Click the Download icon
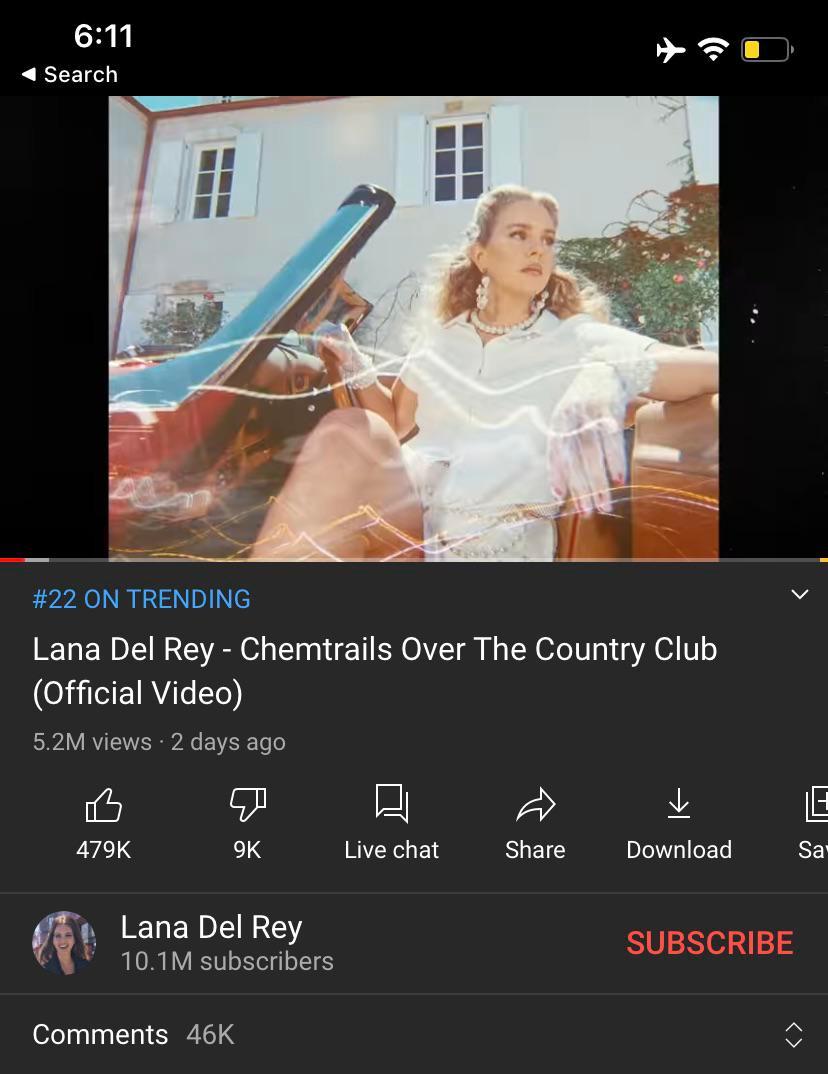This screenshot has height=1074, width=828. click(x=679, y=820)
